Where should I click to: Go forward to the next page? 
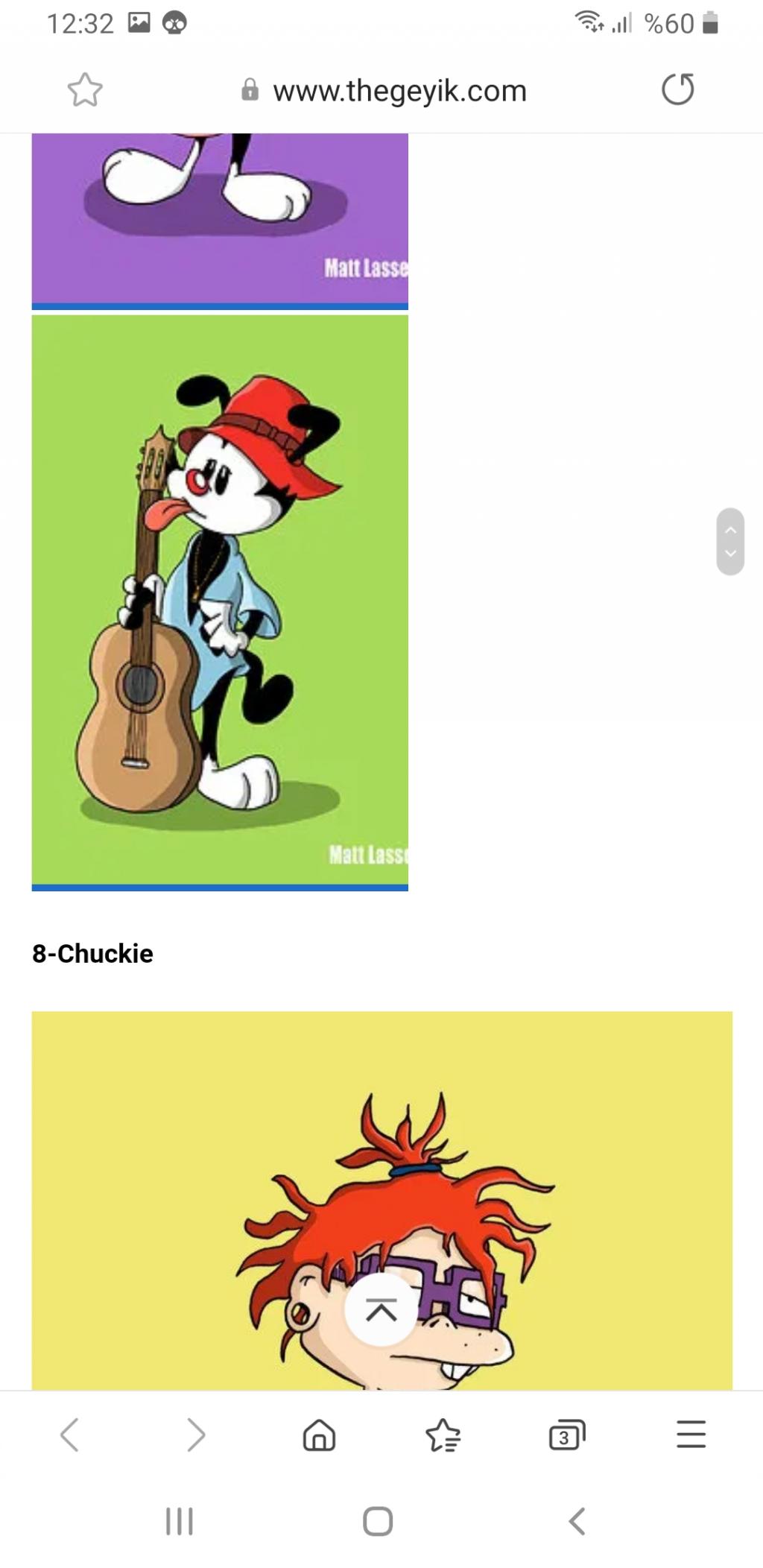pos(195,1435)
